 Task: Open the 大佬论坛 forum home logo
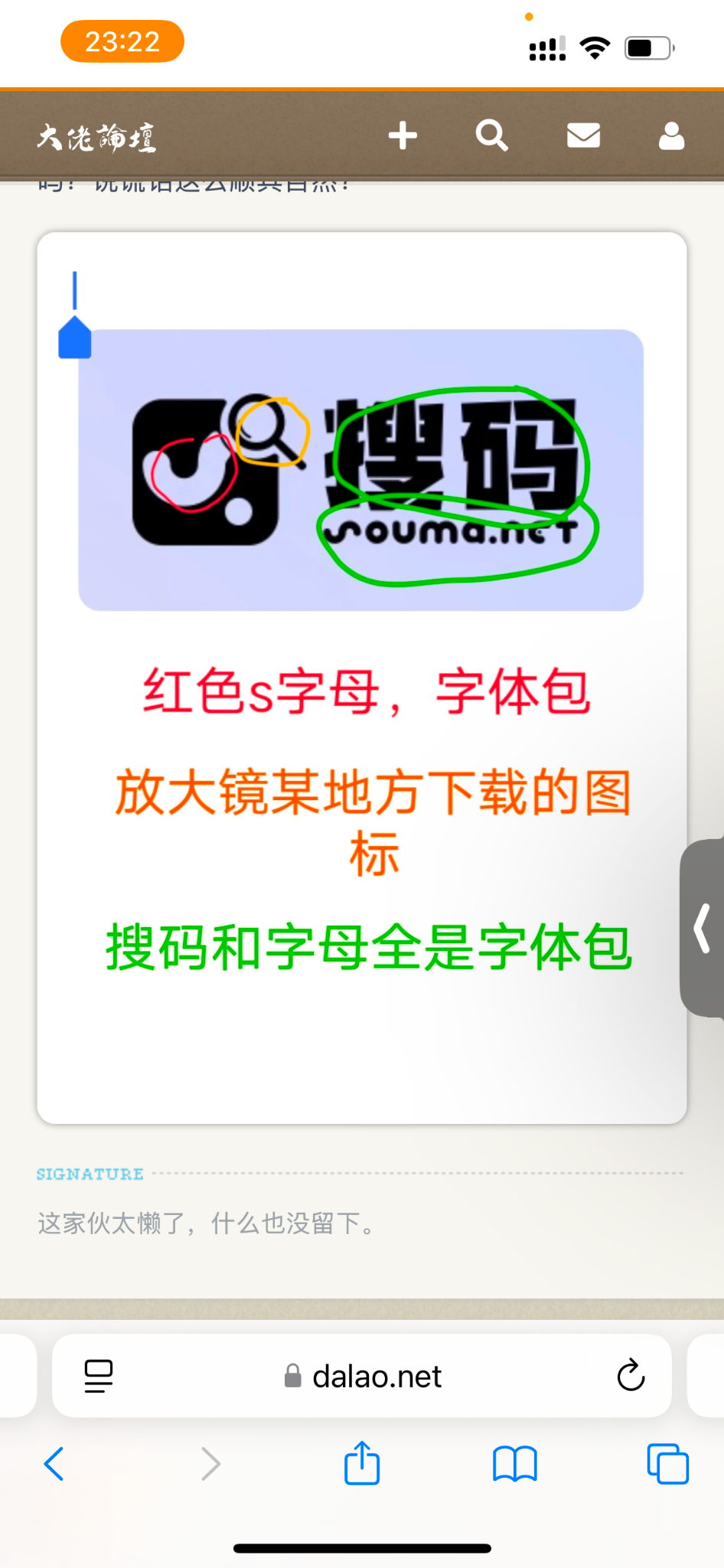(96, 138)
